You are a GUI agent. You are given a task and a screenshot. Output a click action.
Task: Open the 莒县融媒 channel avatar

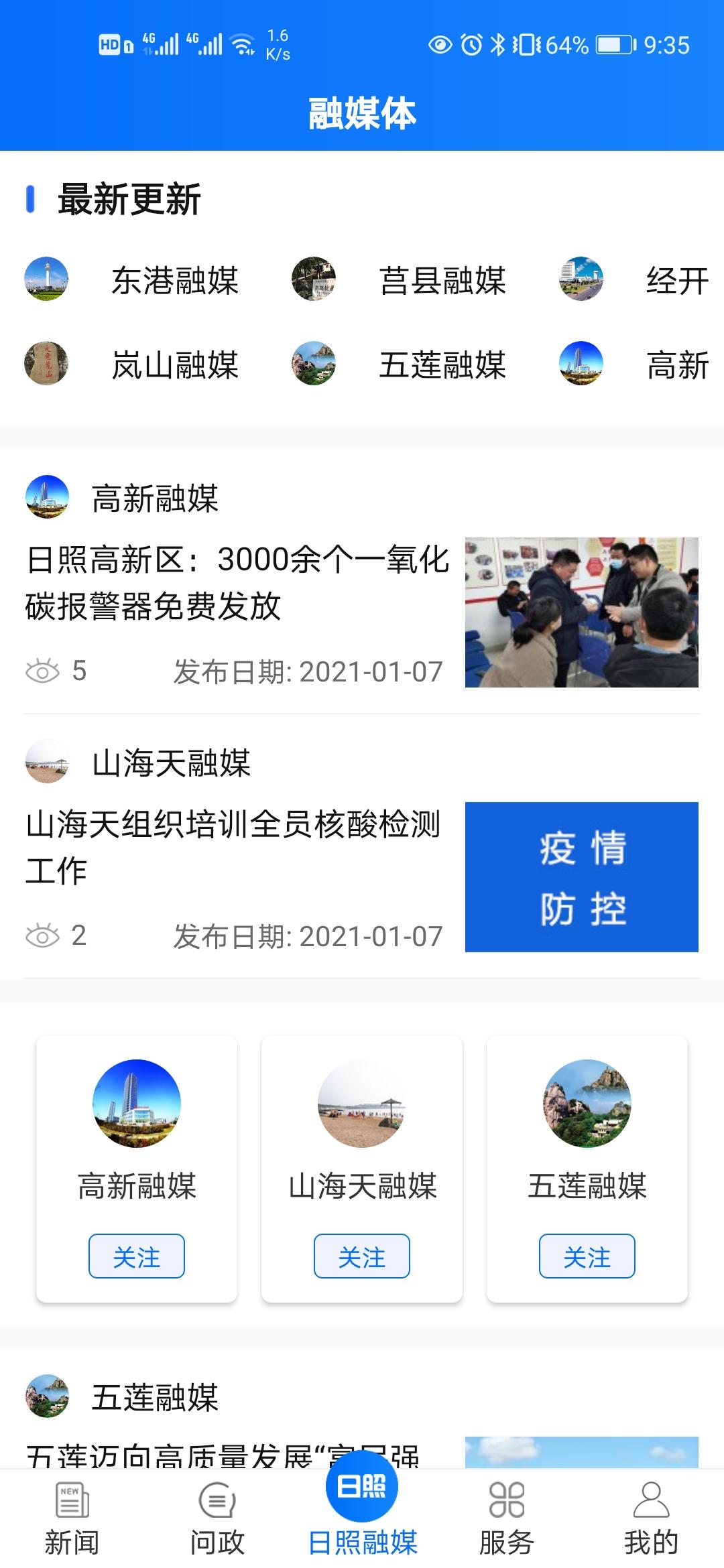[315, 281]
